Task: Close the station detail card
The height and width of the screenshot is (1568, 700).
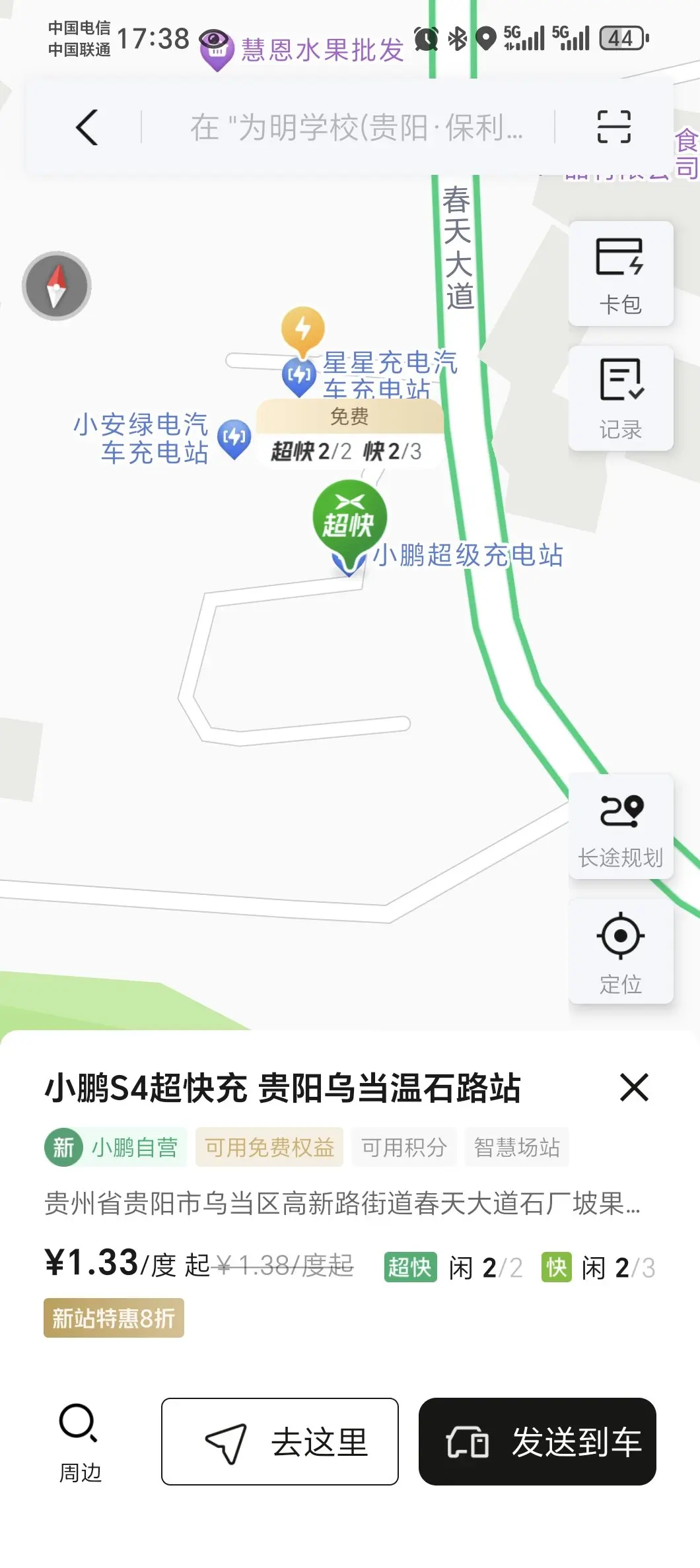Action: [635, 1087]
